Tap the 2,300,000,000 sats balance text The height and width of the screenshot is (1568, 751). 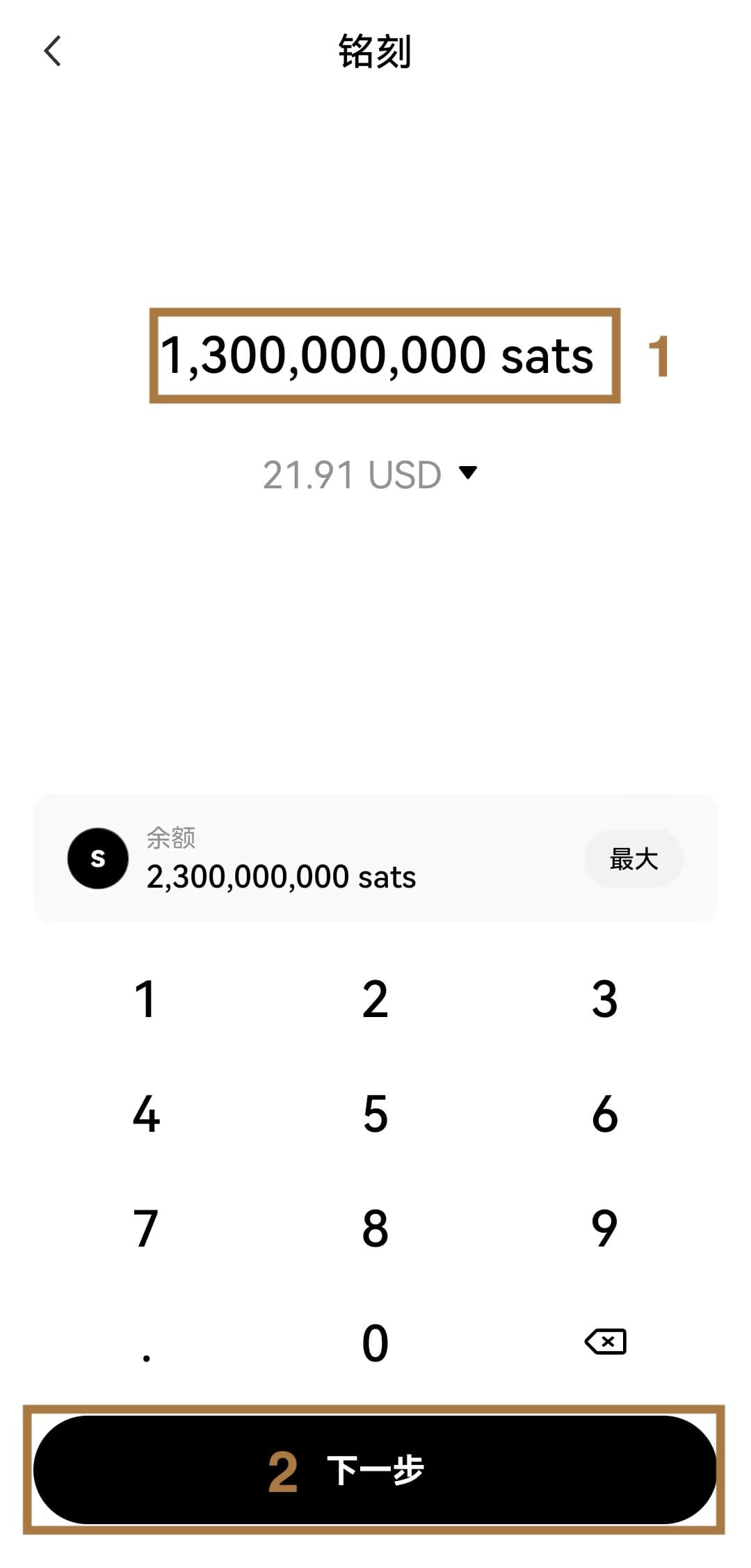(281, 877)
